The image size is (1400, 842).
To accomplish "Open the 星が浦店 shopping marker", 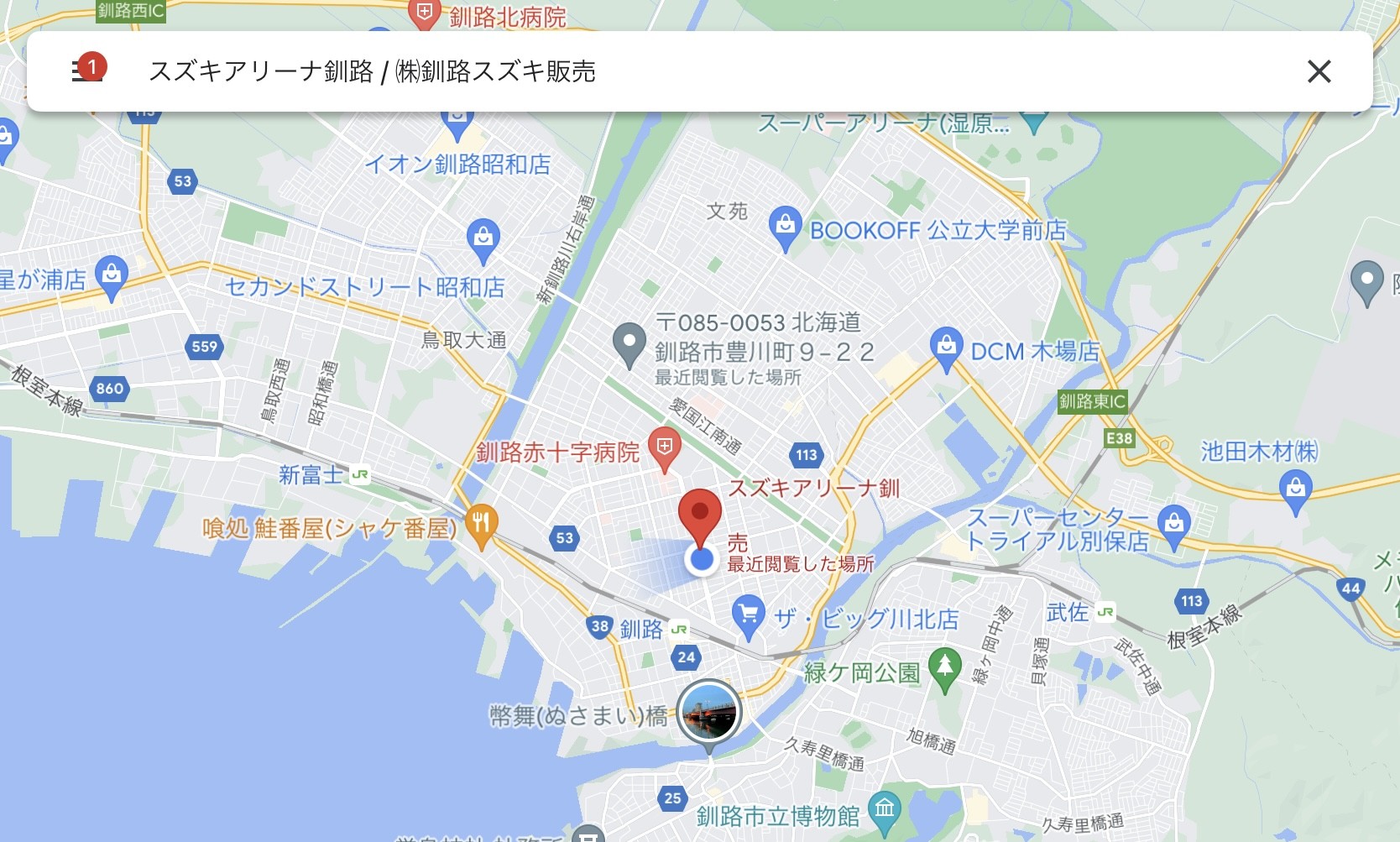I will click(x=112, y=276).
